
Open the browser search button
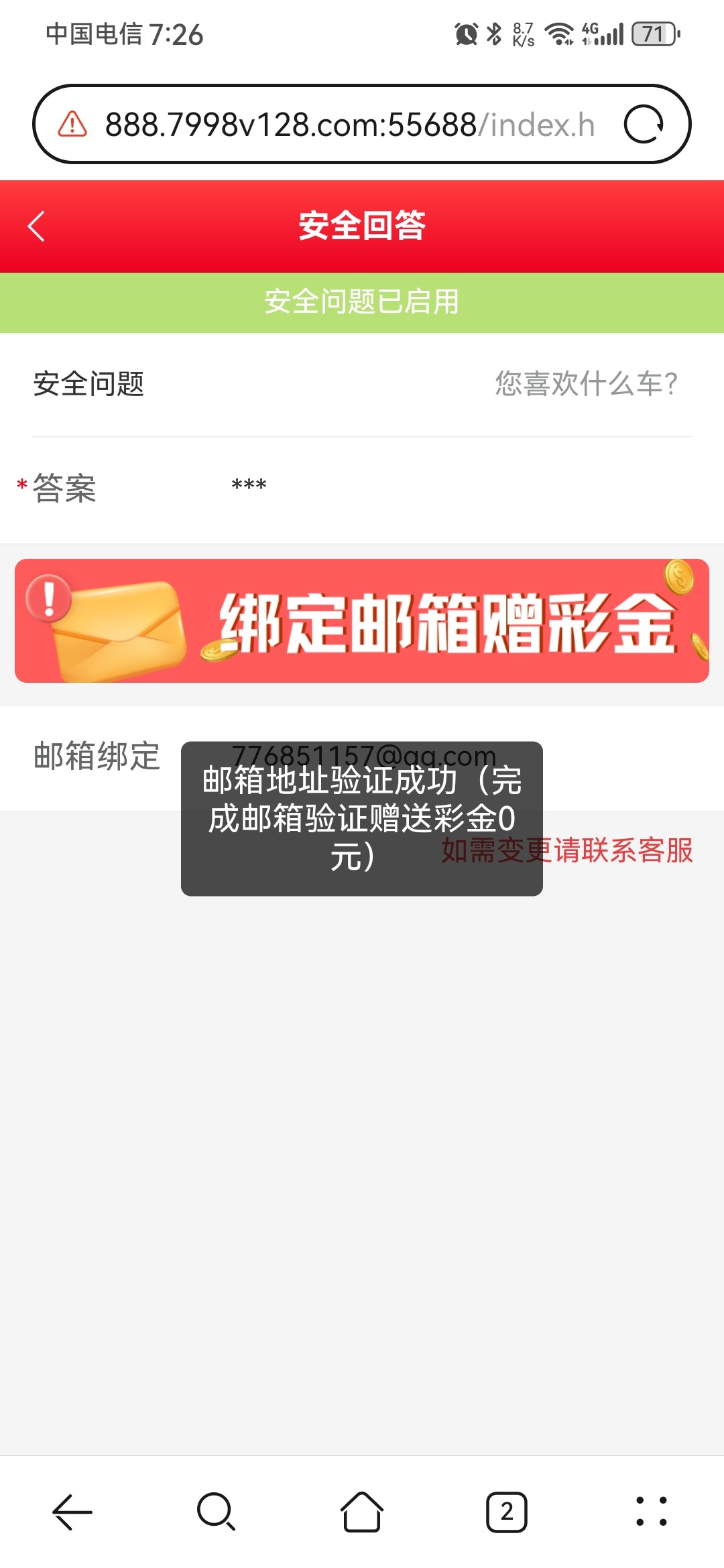pyautogui.click(x=217, y=1512)
